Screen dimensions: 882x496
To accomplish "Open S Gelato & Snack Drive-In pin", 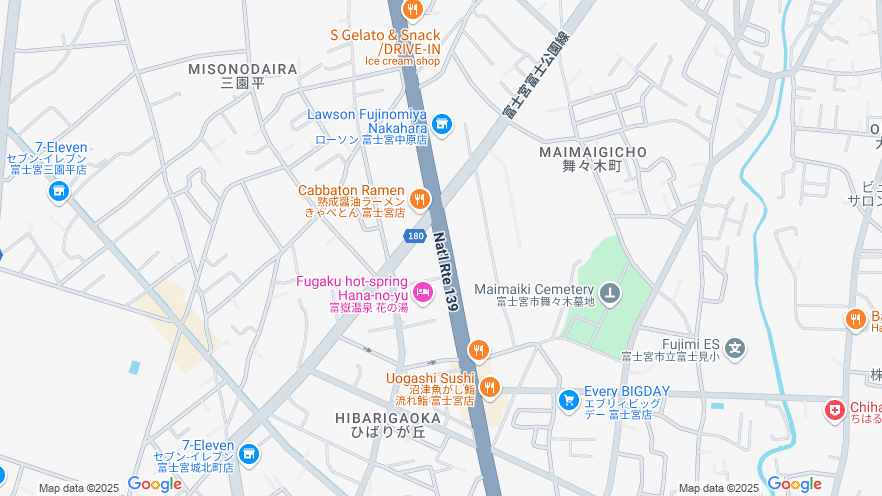I will (412, 10).
